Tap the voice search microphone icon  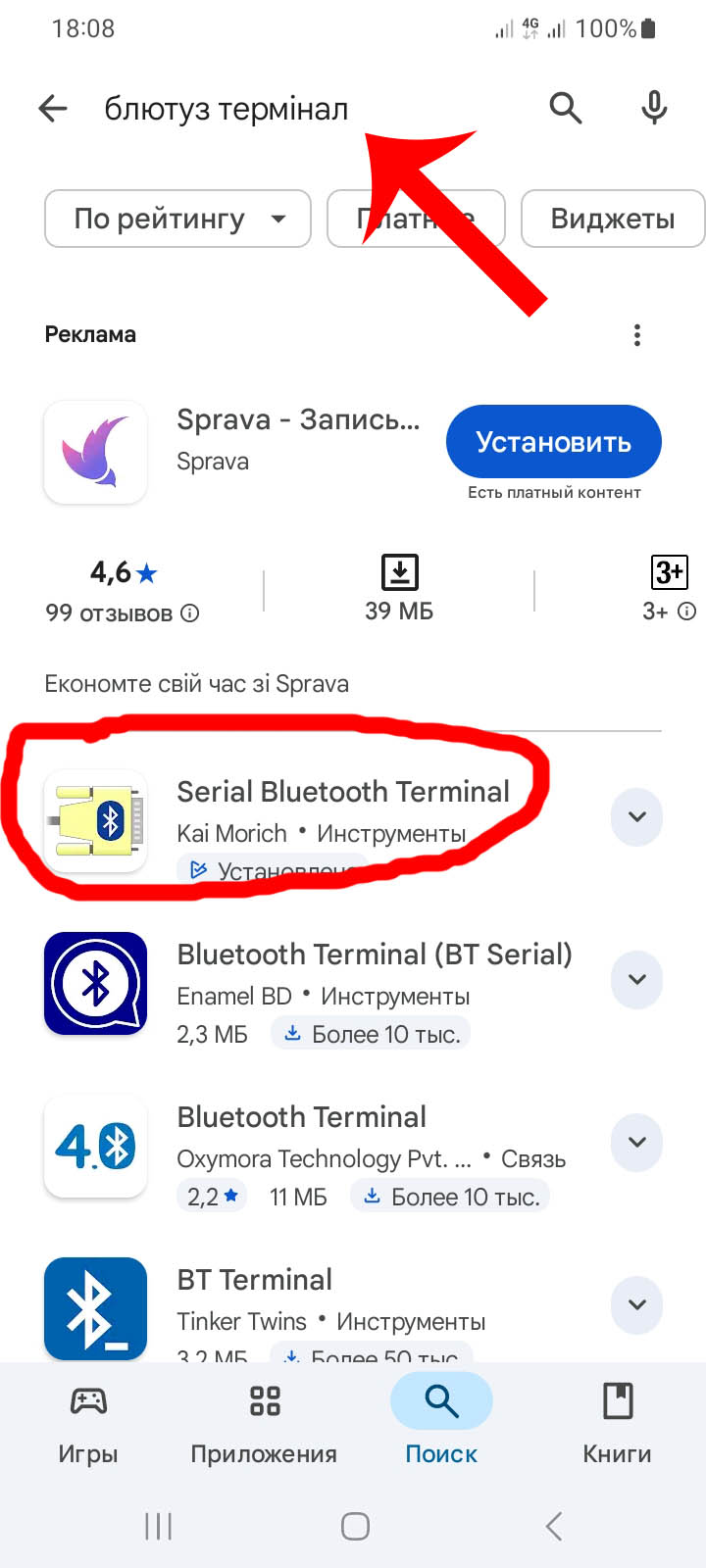(652, 109)
